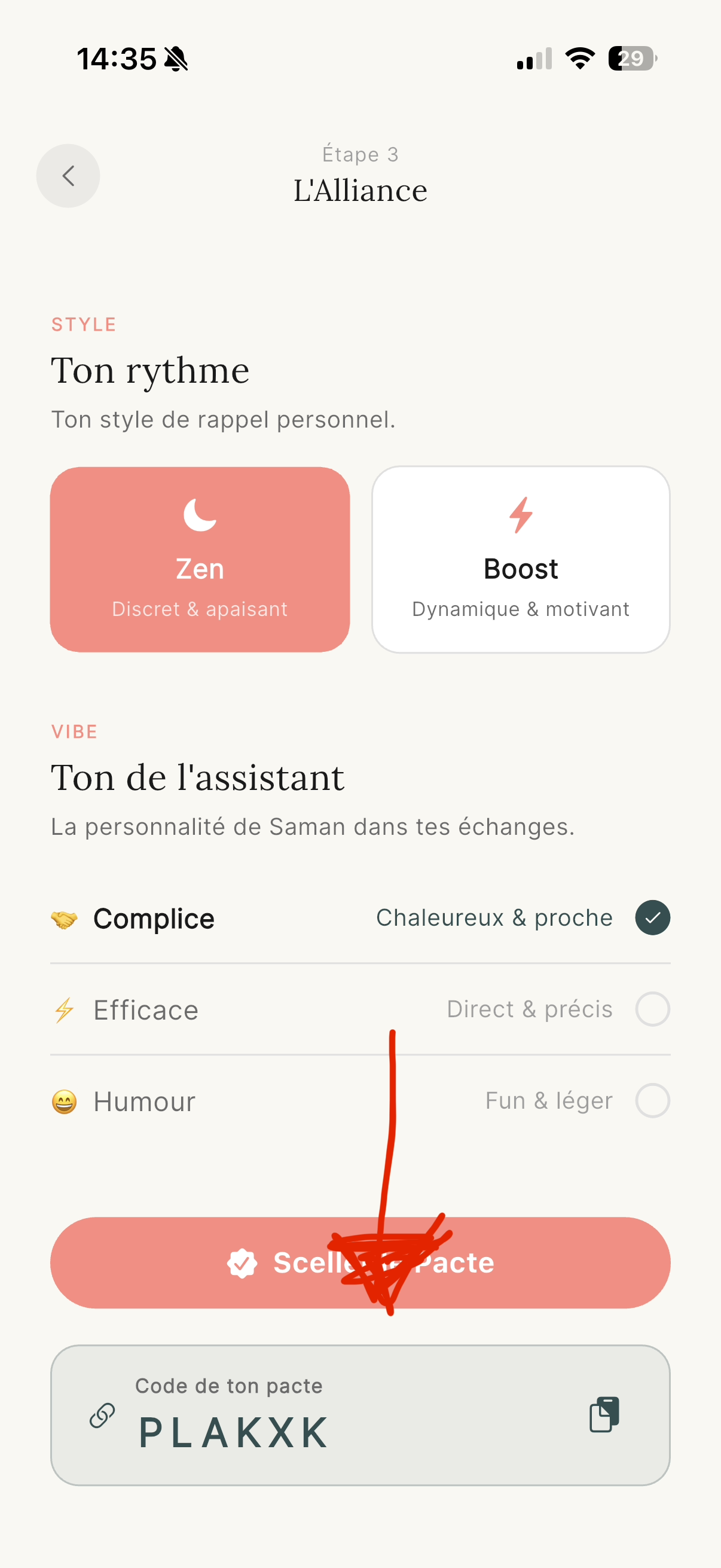This screenshot has width=721, height=1568.
Task: Deselect the Complice checkmark
Action: (652, 917)
